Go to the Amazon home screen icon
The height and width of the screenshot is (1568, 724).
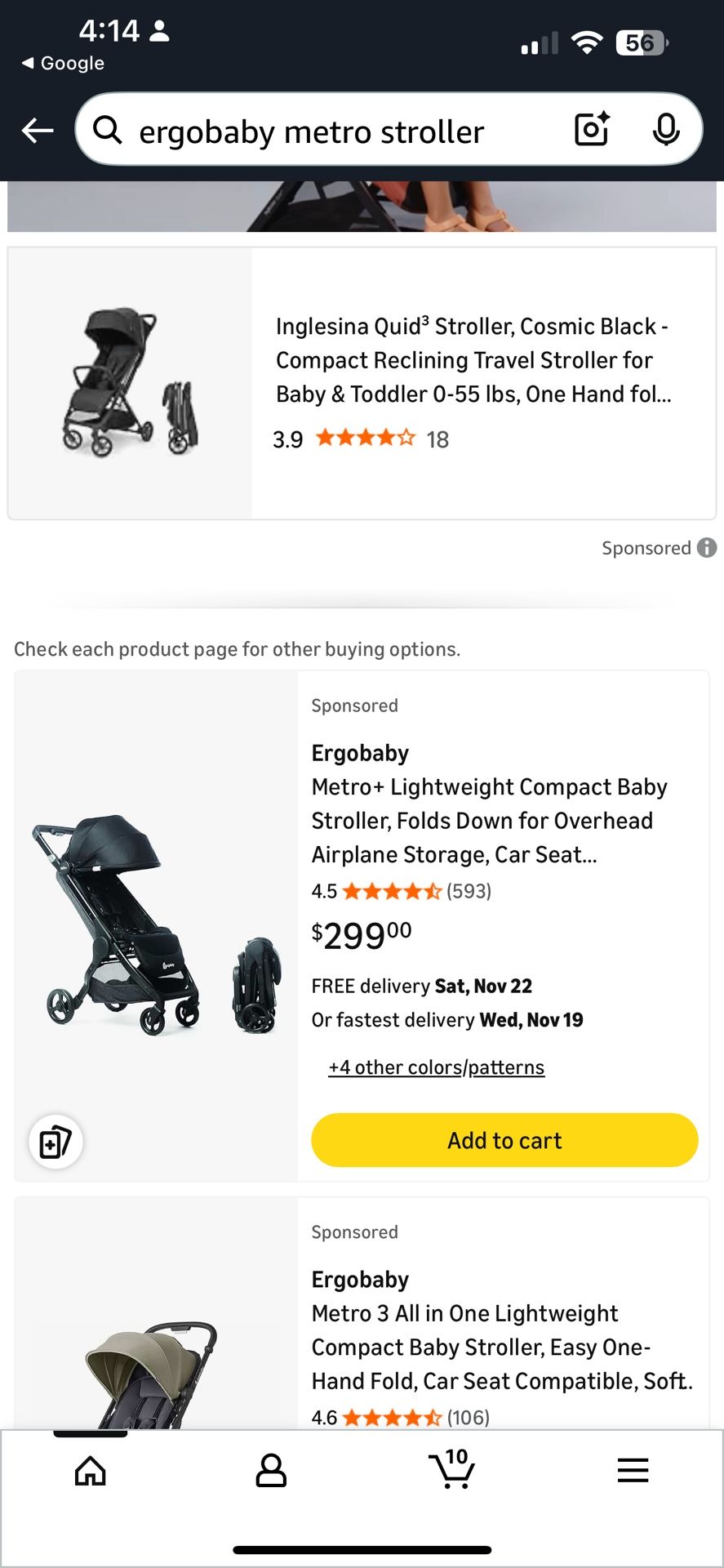[x=90, y=1470]
